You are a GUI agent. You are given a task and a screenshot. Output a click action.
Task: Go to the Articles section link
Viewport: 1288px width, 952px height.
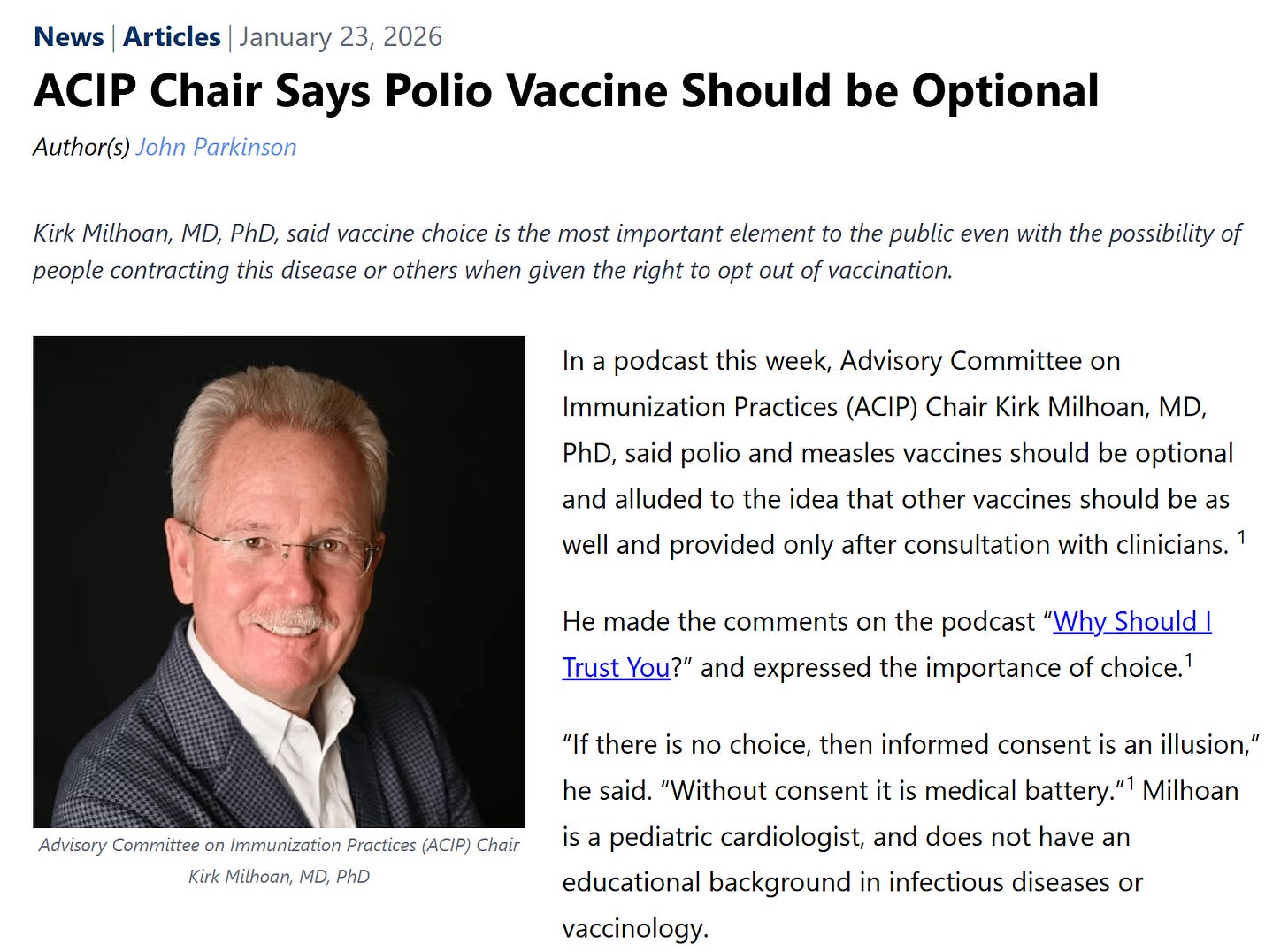click(x=172, y=37)
